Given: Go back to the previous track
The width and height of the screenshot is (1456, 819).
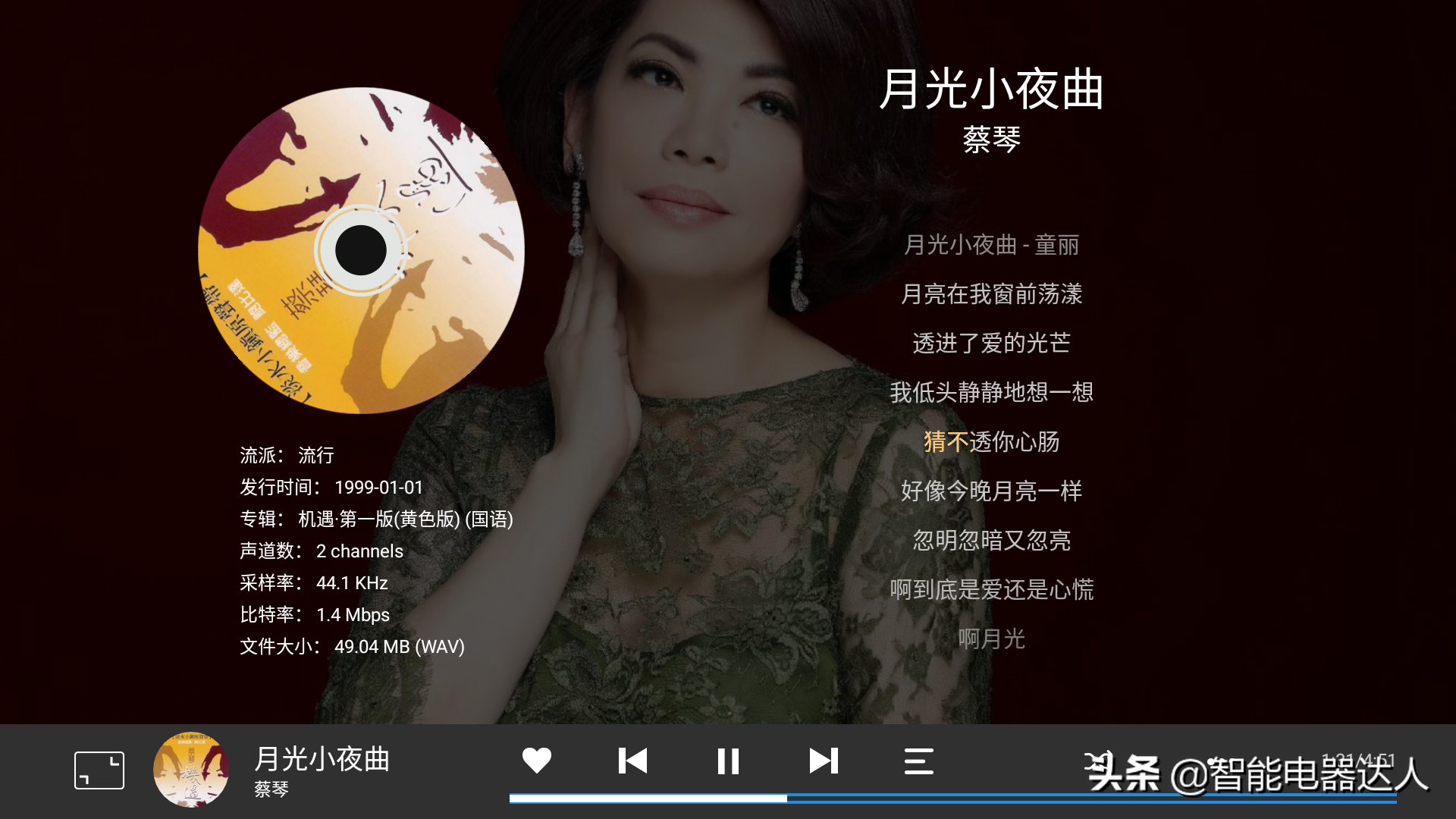Looking at the screenshot, I should 632,761.
